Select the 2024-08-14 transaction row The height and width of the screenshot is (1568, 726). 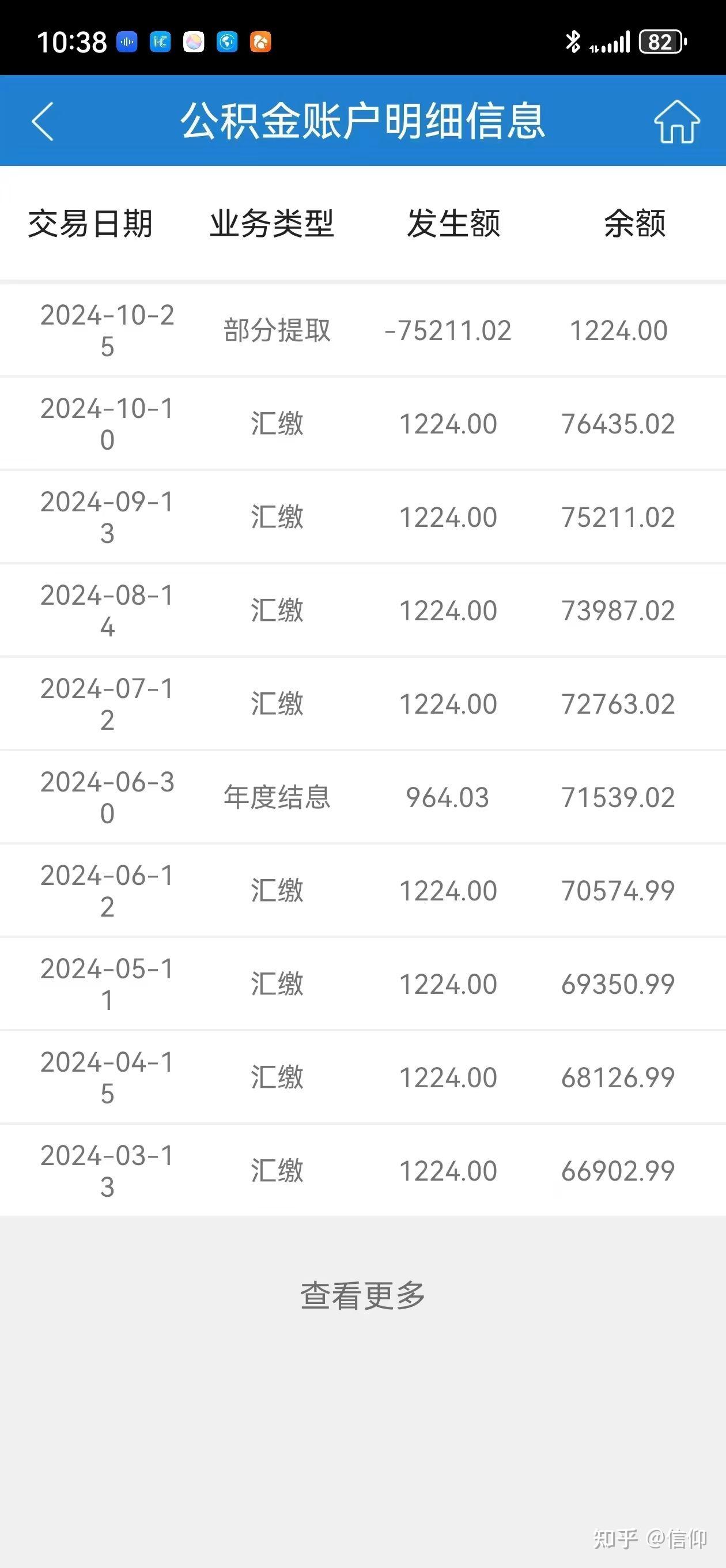362,610
